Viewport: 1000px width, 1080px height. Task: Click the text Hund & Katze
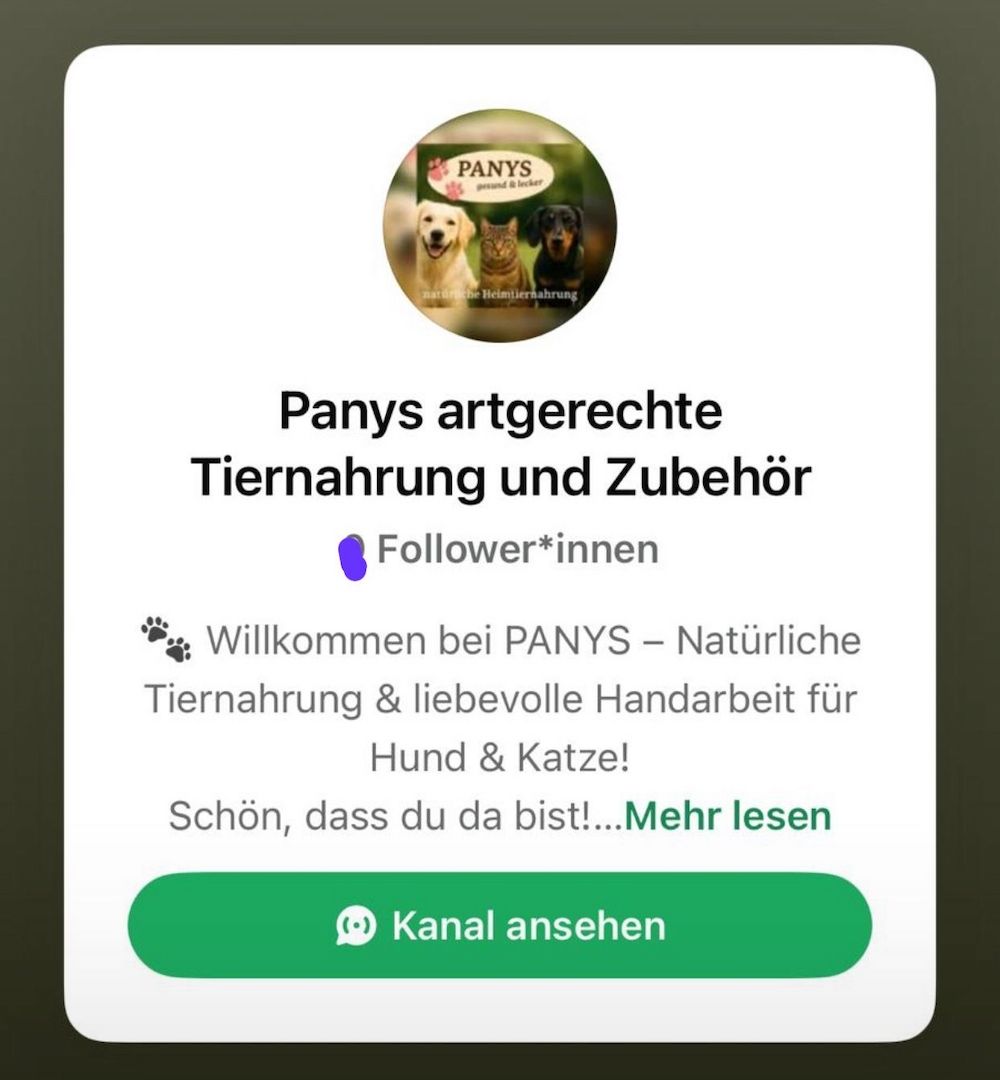[x=500, y=757]
